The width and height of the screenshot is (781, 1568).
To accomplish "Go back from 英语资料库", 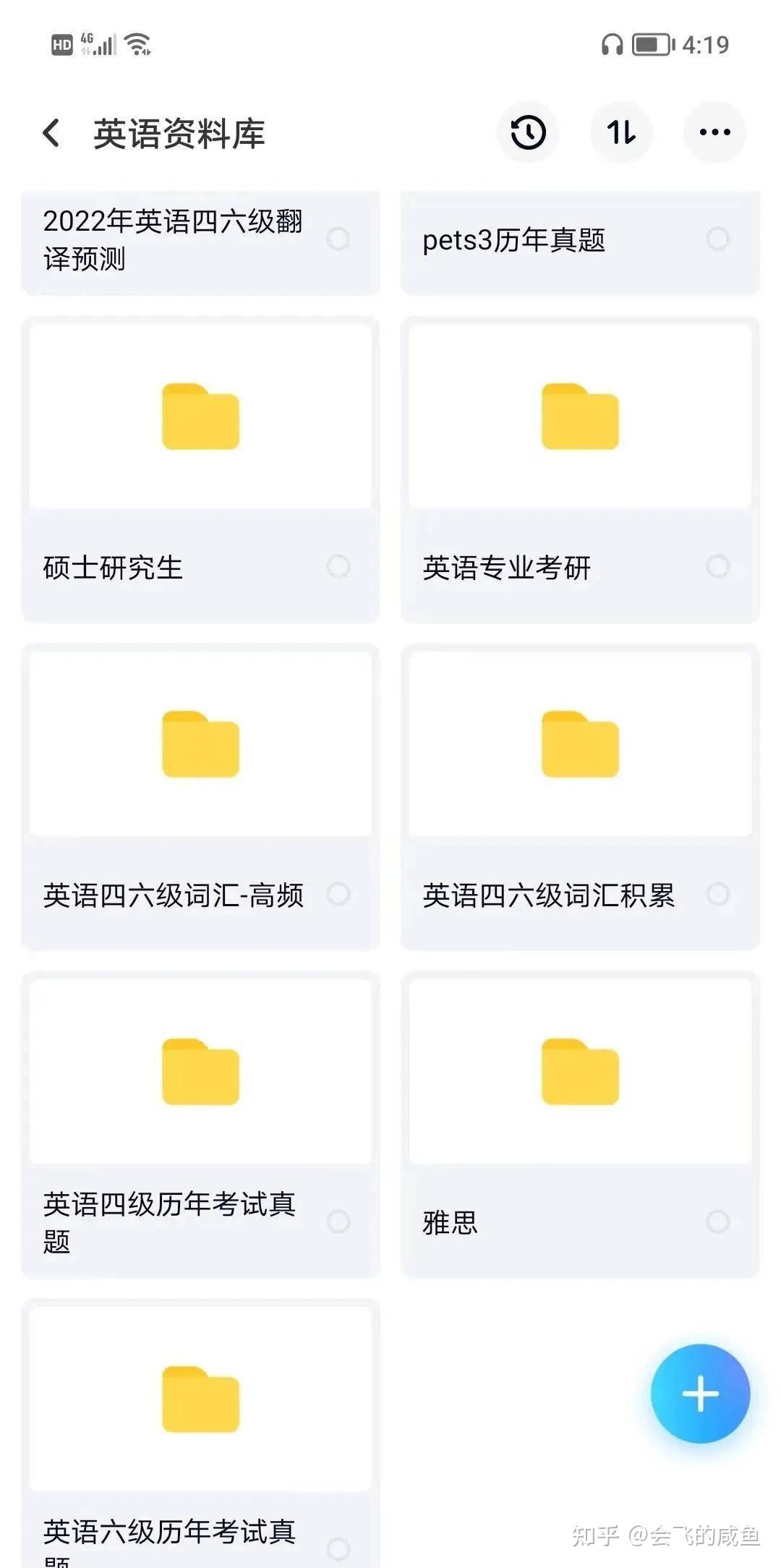I will point(51,133).
